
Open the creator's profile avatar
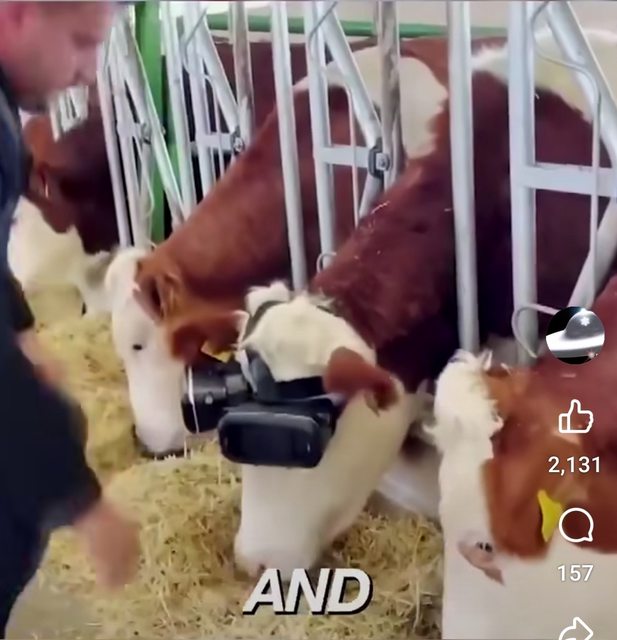tap(575, 335)
